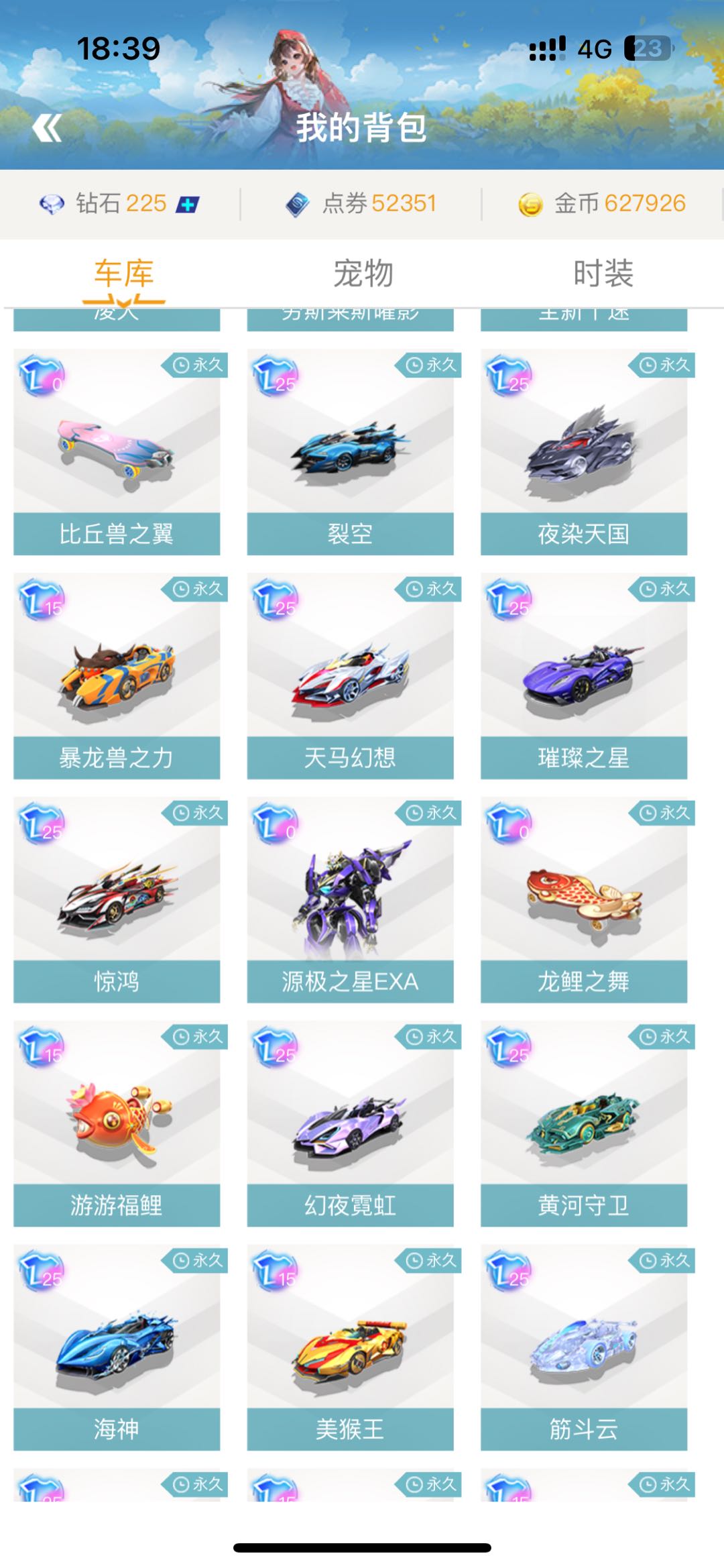Tap the plus icon to add diamonds
This screenshot has width=724, height=1568.
click(188, 205)
